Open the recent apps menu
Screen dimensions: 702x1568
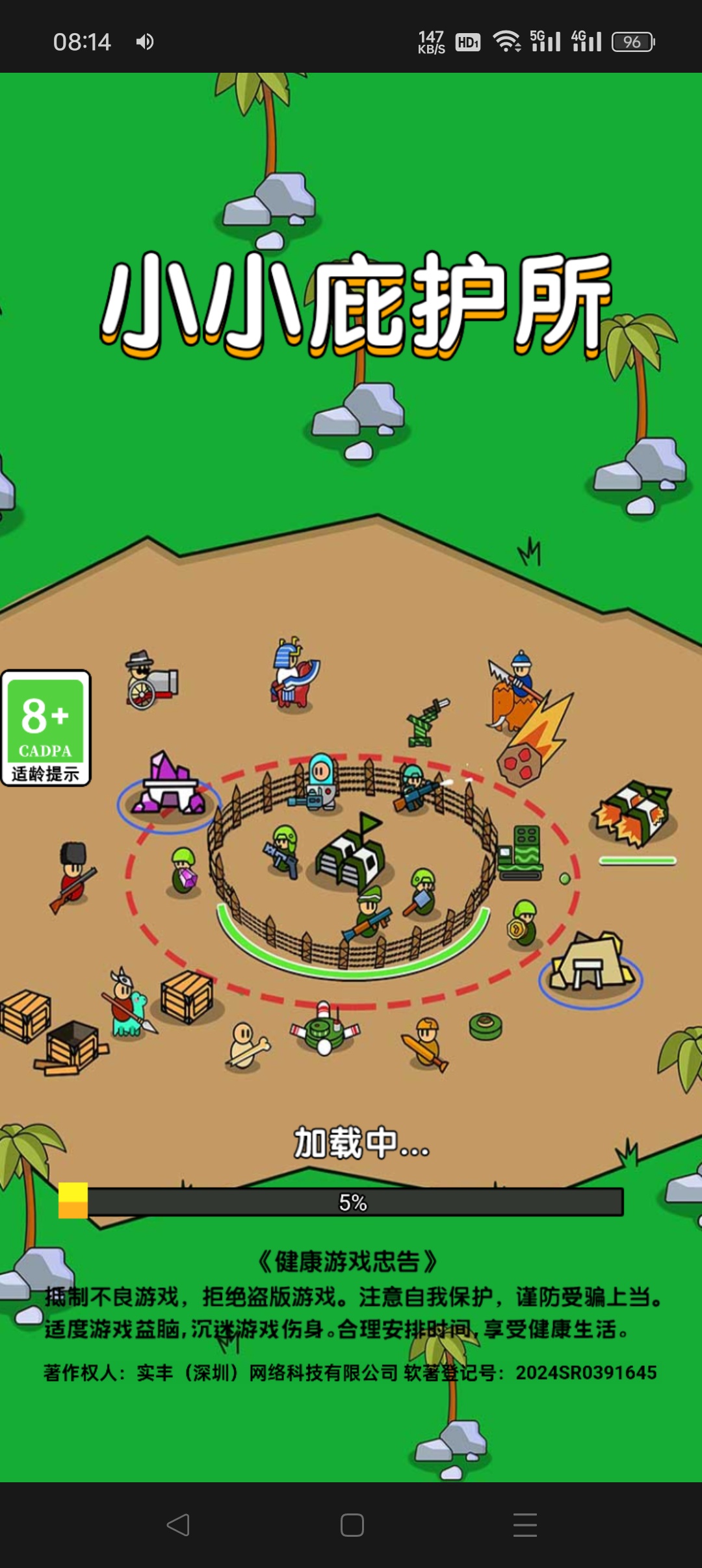pyautogui.click(x=525, y=1524)
